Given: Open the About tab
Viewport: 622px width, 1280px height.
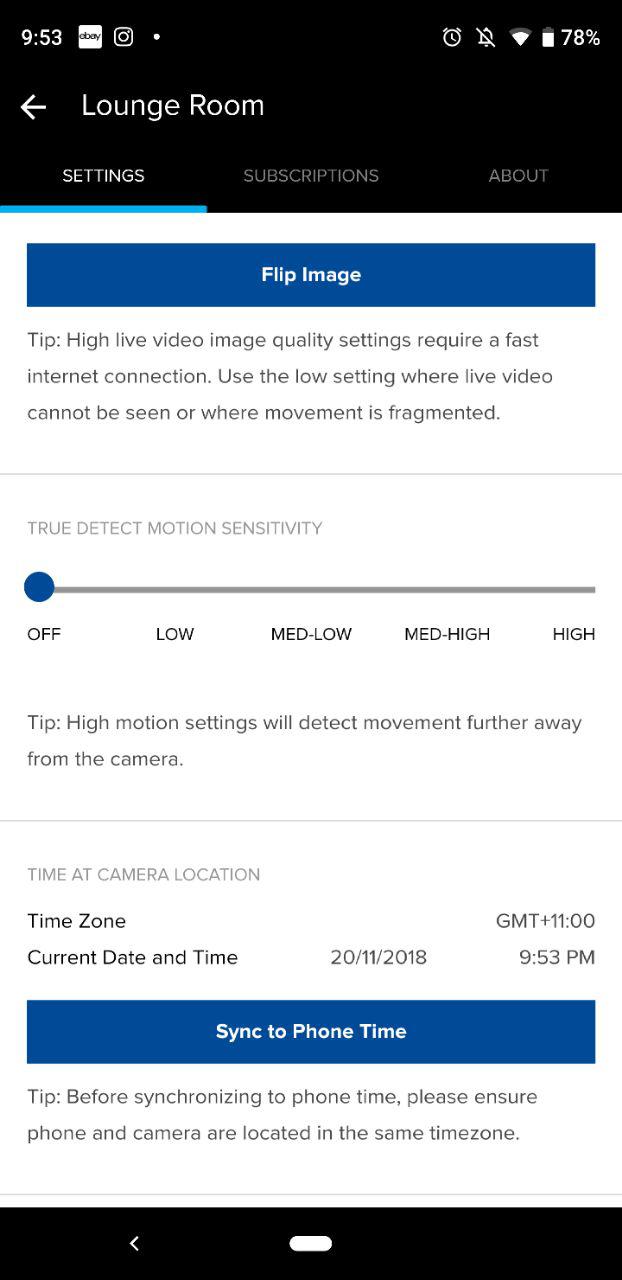Looking at the screenshot, I should coord(518,176).
